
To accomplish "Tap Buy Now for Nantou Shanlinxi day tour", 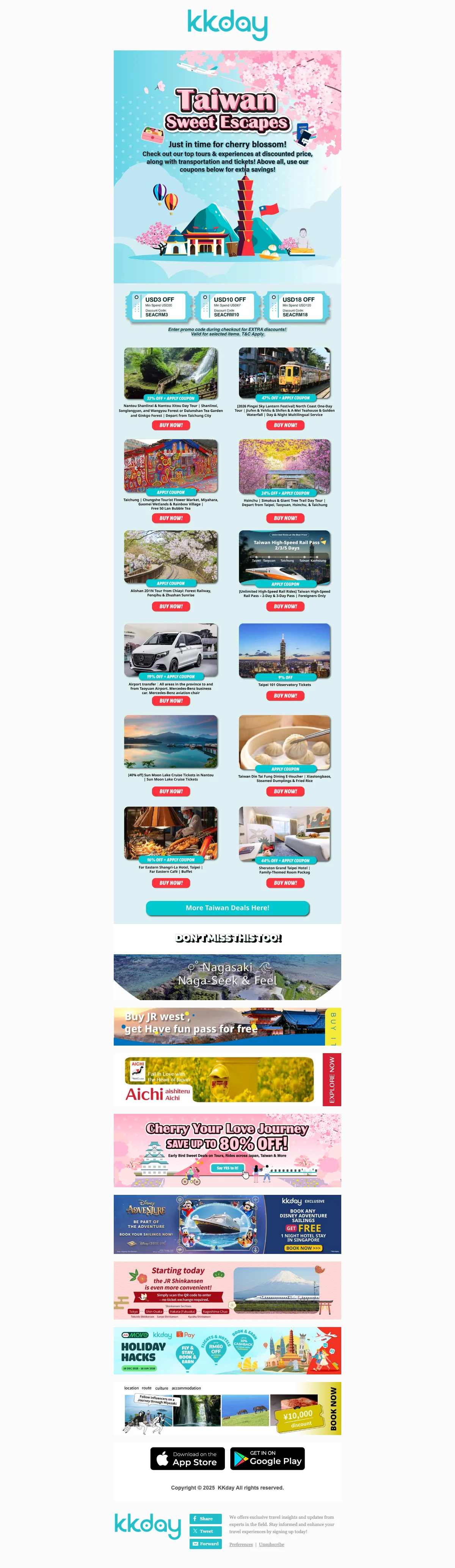I will 171,425.
